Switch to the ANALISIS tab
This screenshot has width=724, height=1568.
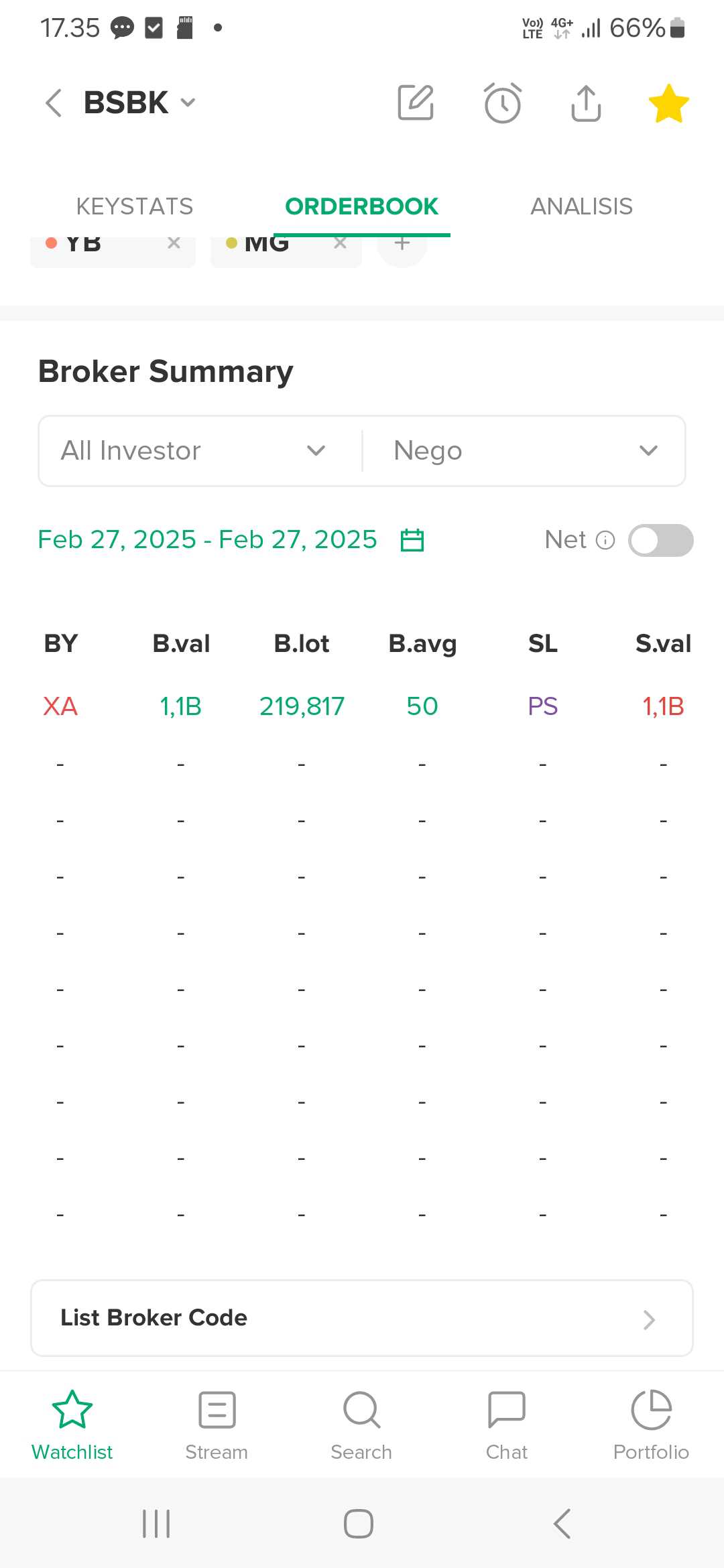pos(581,206)
